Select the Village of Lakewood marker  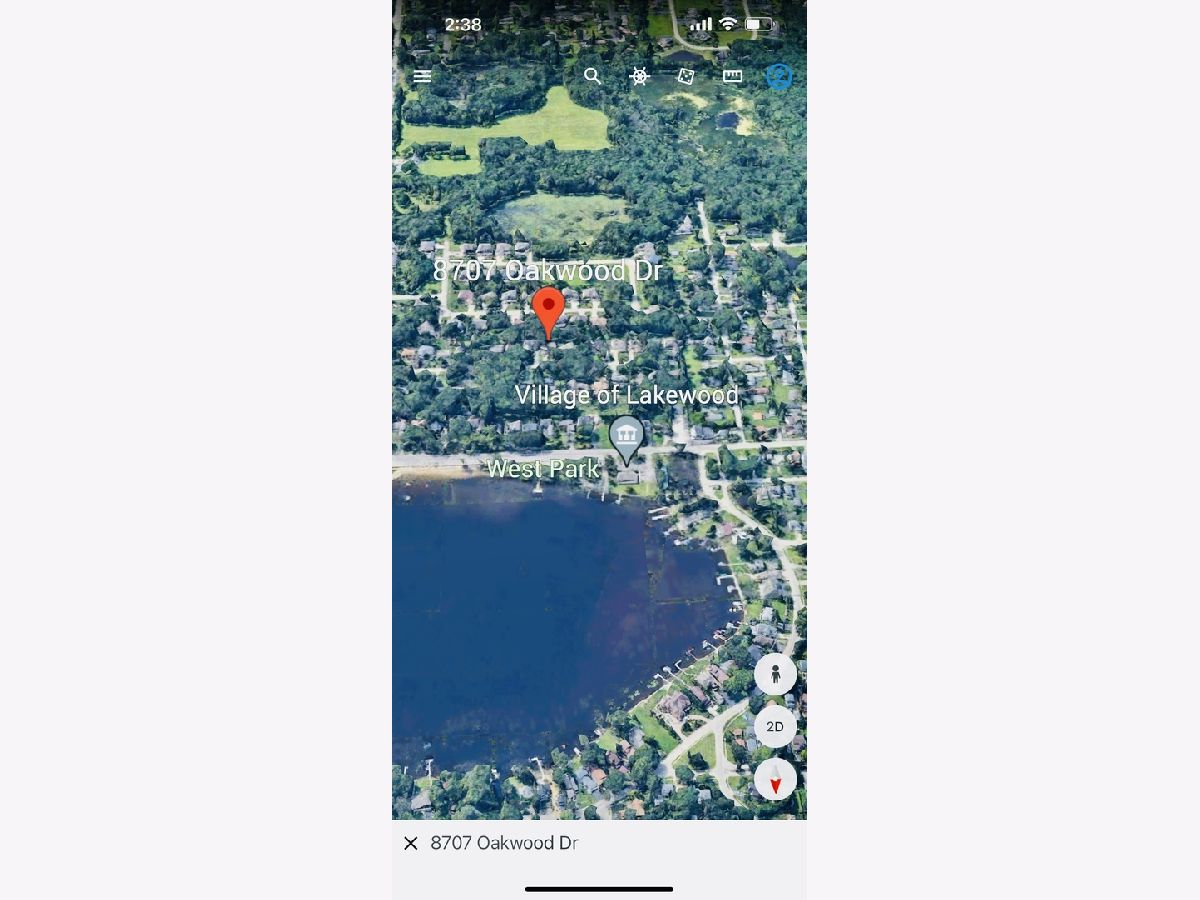point(626,437)
